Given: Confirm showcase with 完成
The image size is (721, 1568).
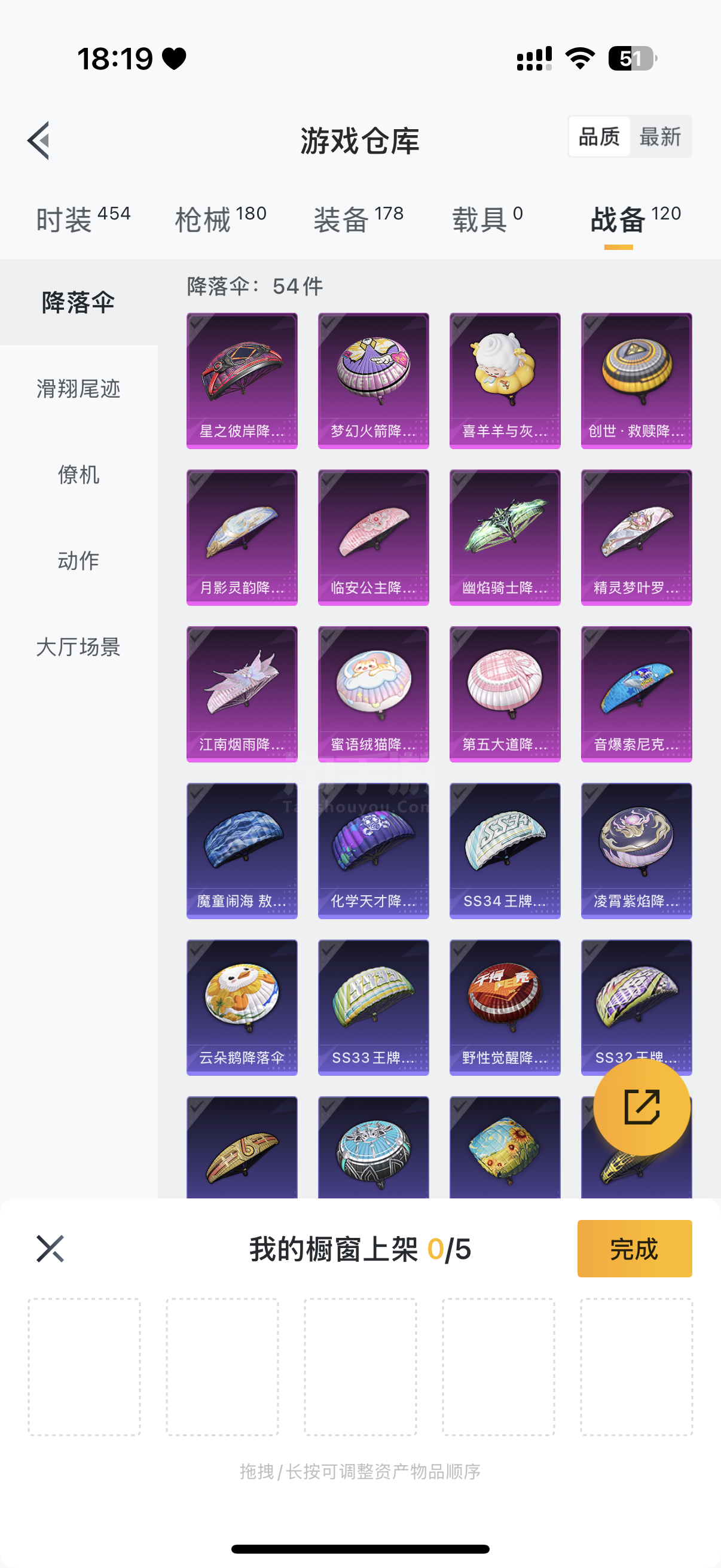Looking at the screenshot, I should pyautogui.click(x=634, y=1249).
